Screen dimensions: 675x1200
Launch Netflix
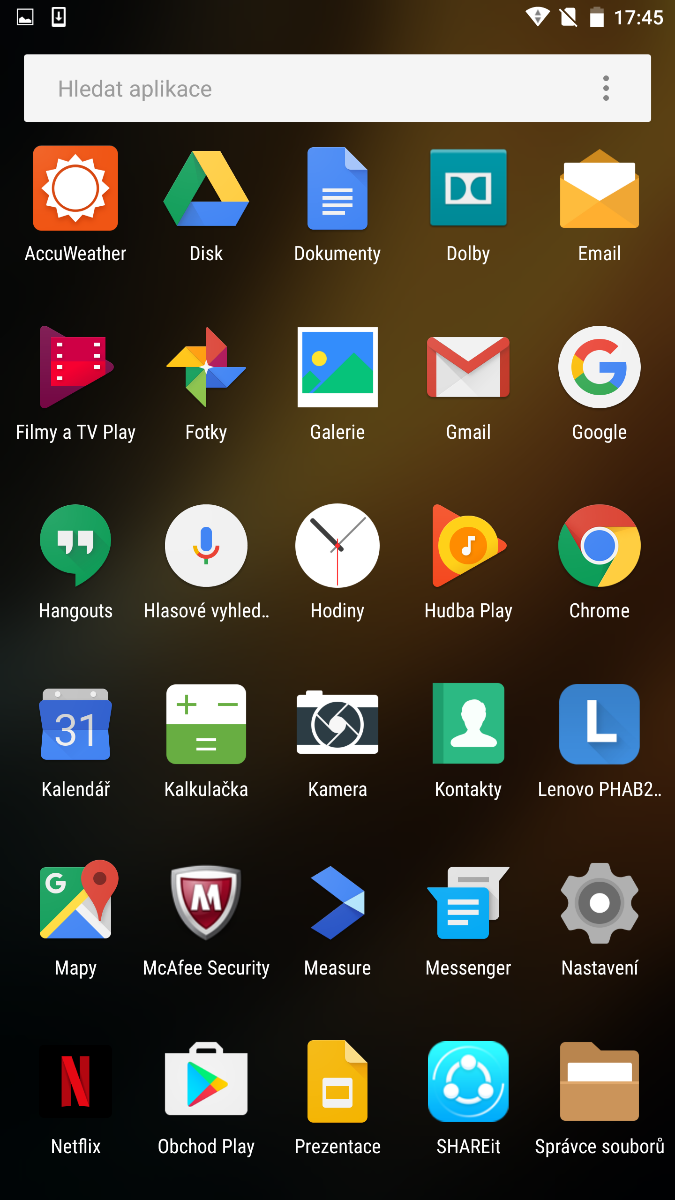coord(76,1082)
